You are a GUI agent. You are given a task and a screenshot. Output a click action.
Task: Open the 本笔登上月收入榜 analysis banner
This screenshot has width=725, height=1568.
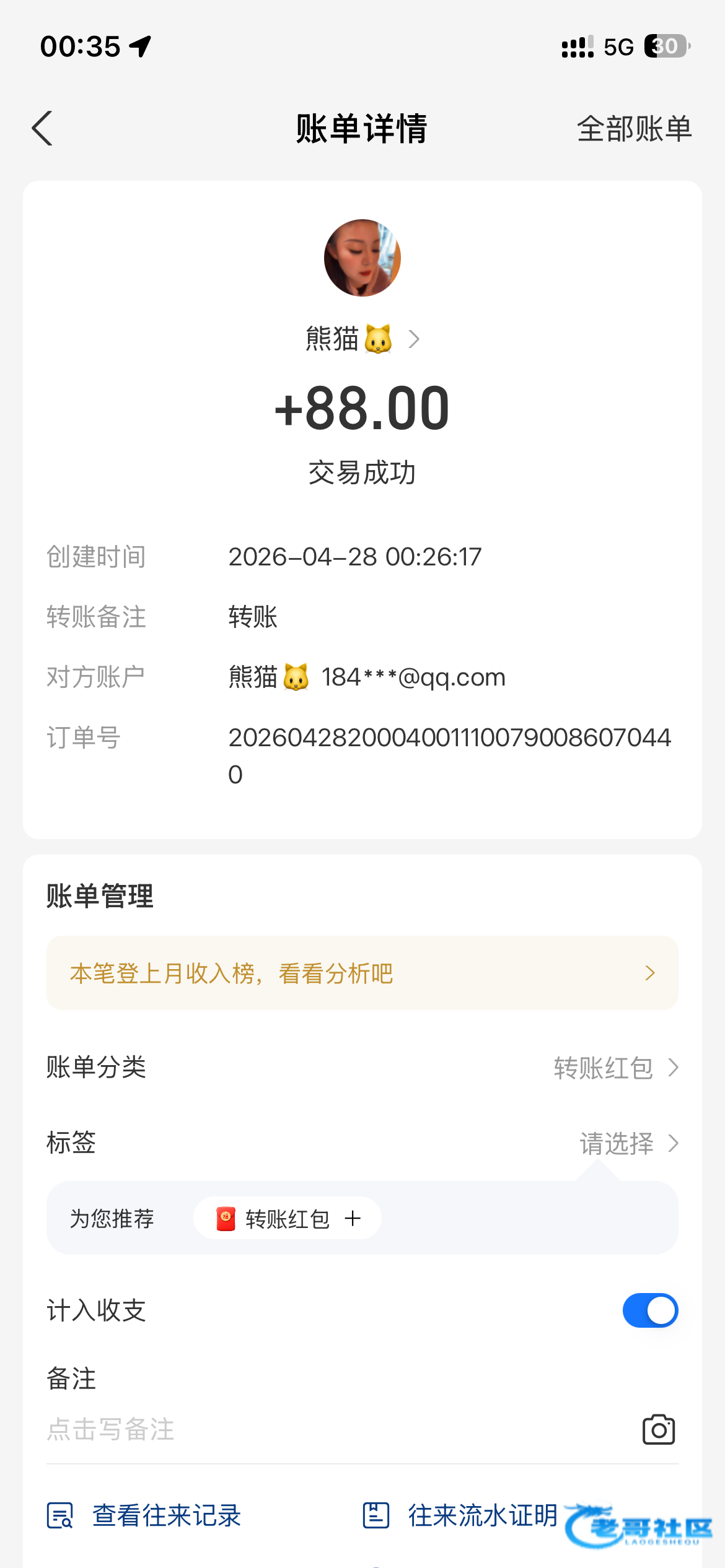[362, 973]
